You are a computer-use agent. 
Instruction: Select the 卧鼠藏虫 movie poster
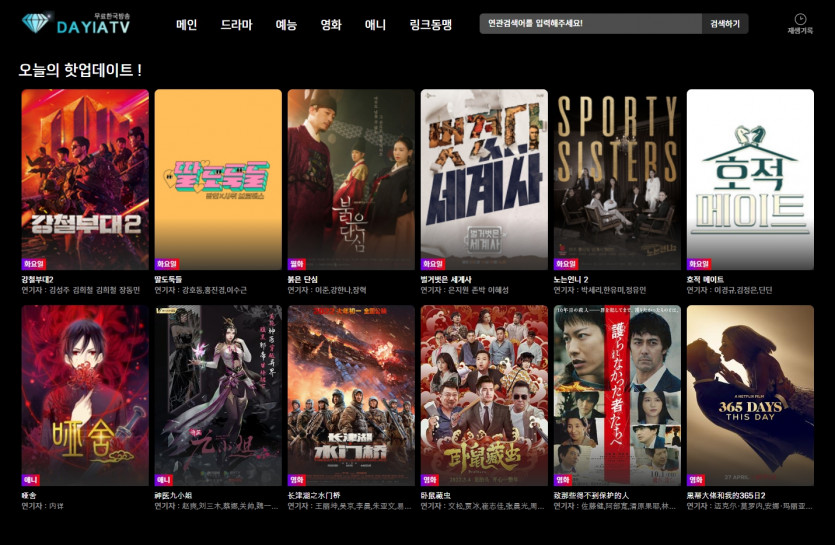point(484,396)
